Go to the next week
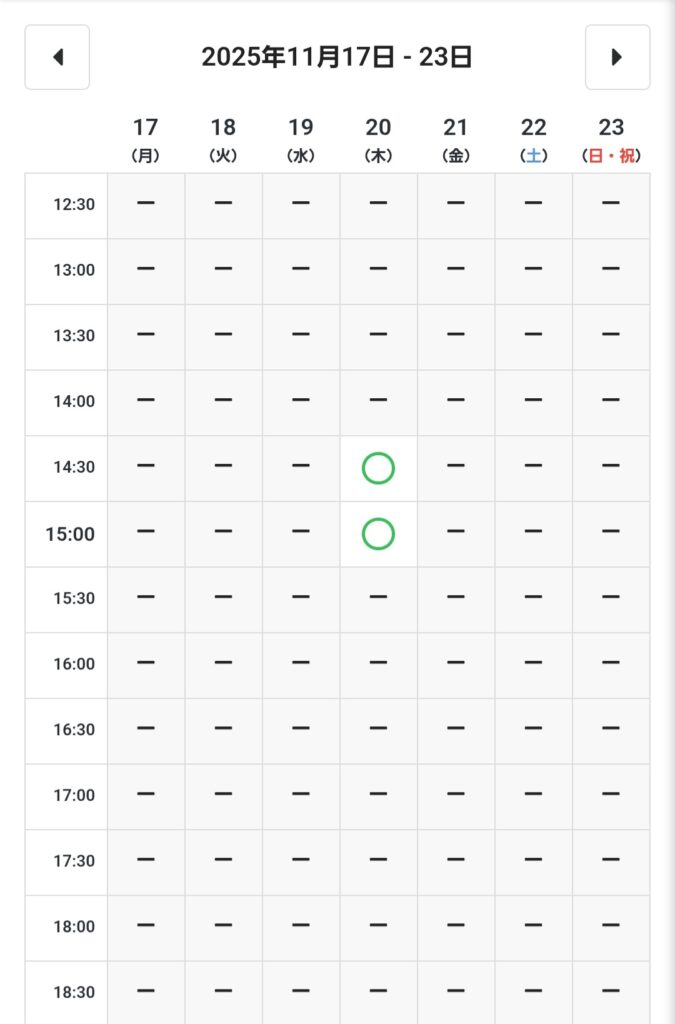The image size is (675, 1024). coord(617,57)
